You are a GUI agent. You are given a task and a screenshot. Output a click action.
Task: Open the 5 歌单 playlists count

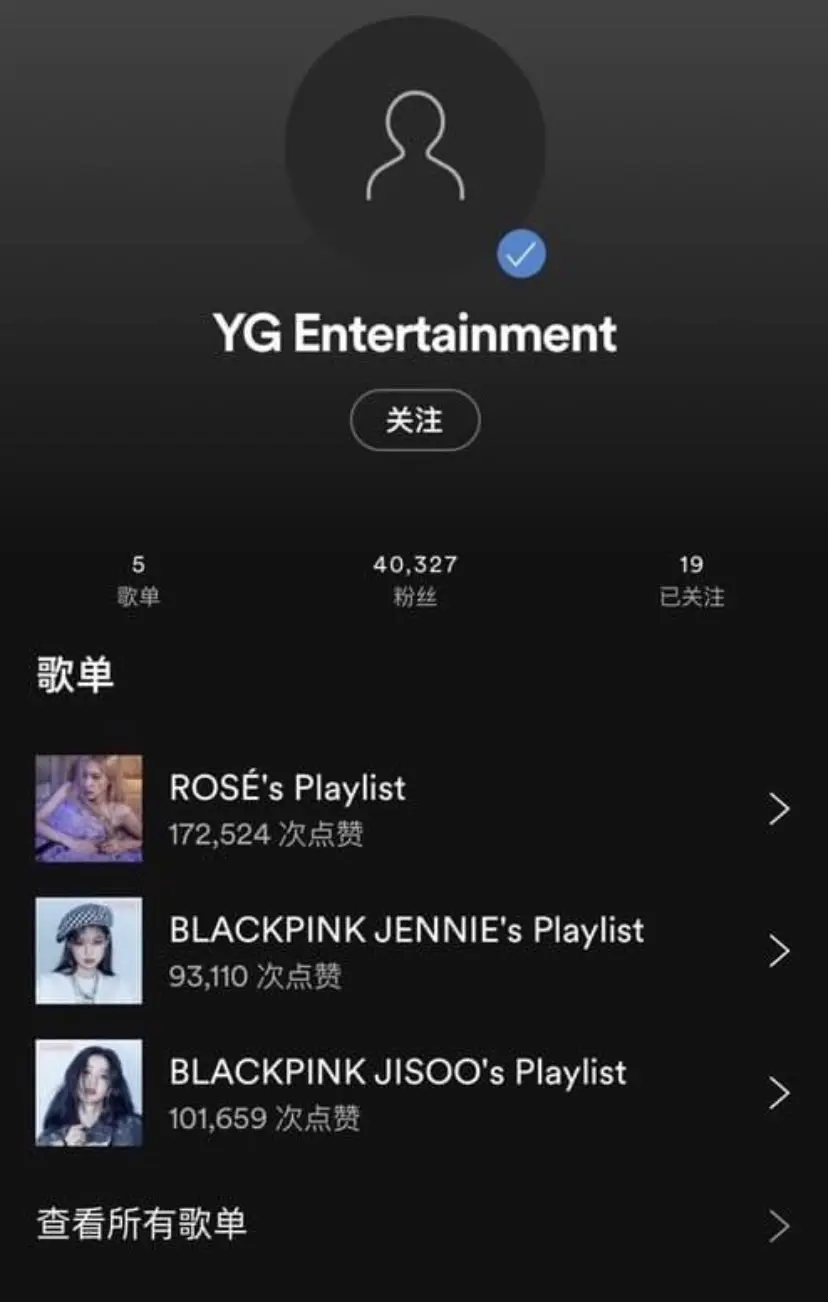point(138,580)
